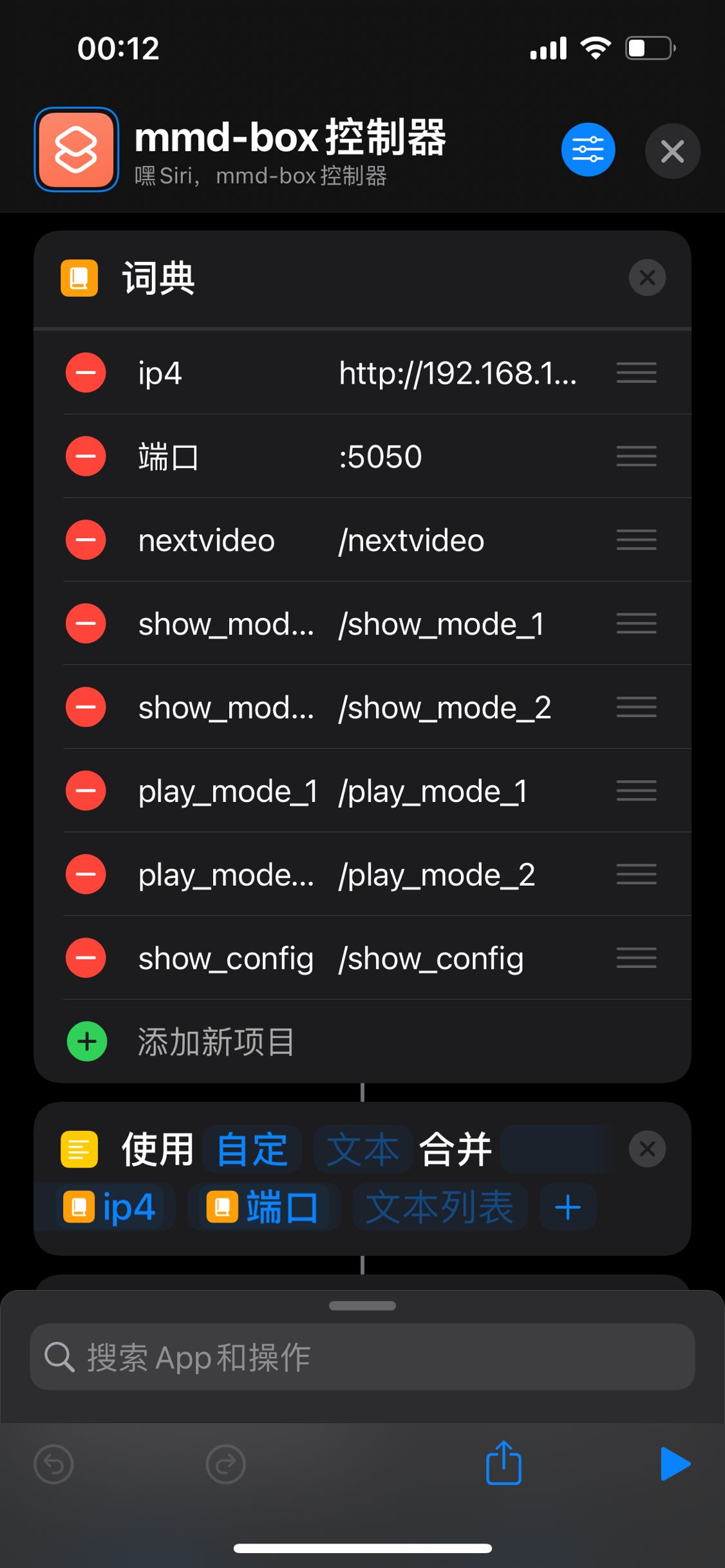Delete the nextvideo dictionary entry
The height and width of the screenshot is (1568, 725).
[86, 540]
